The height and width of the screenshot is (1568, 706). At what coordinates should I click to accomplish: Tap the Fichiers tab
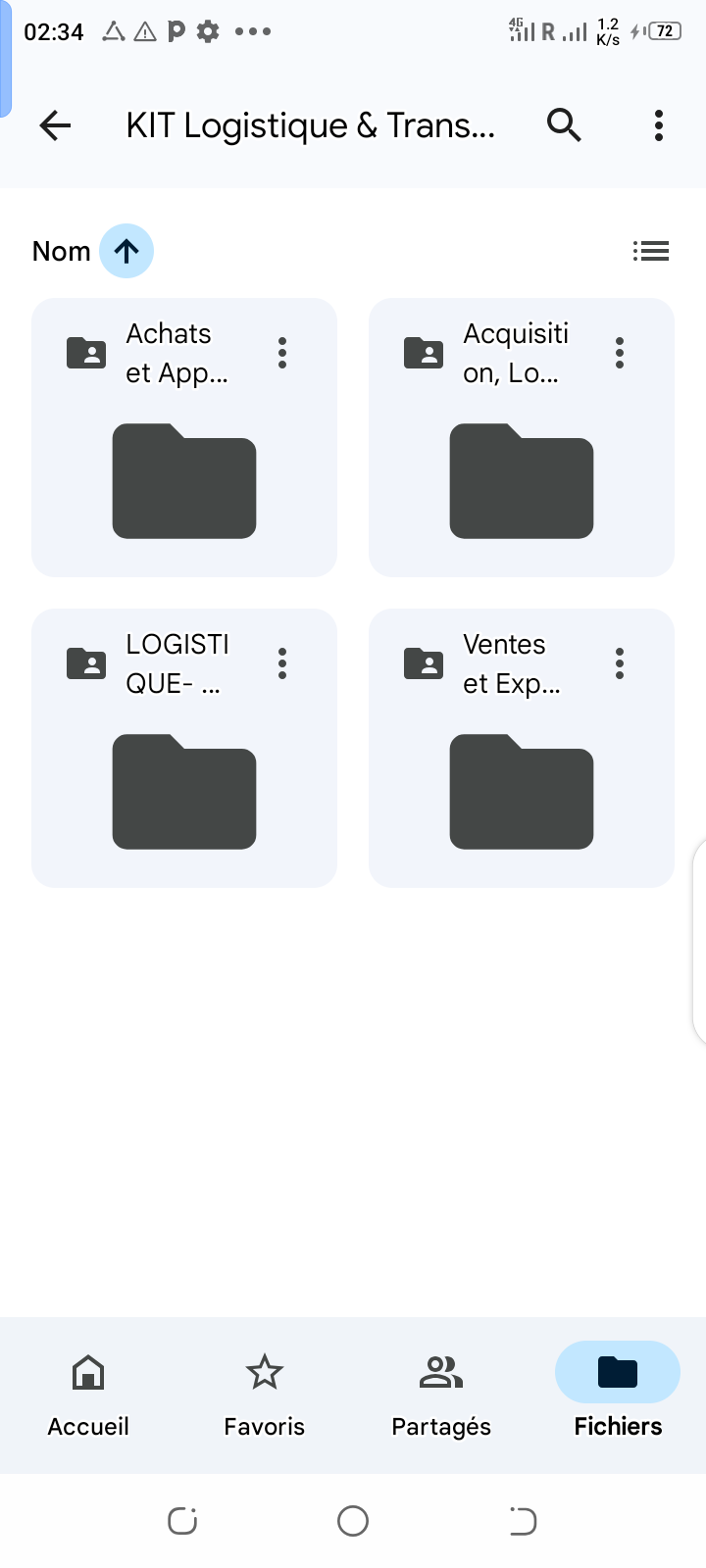point(618,1396)
